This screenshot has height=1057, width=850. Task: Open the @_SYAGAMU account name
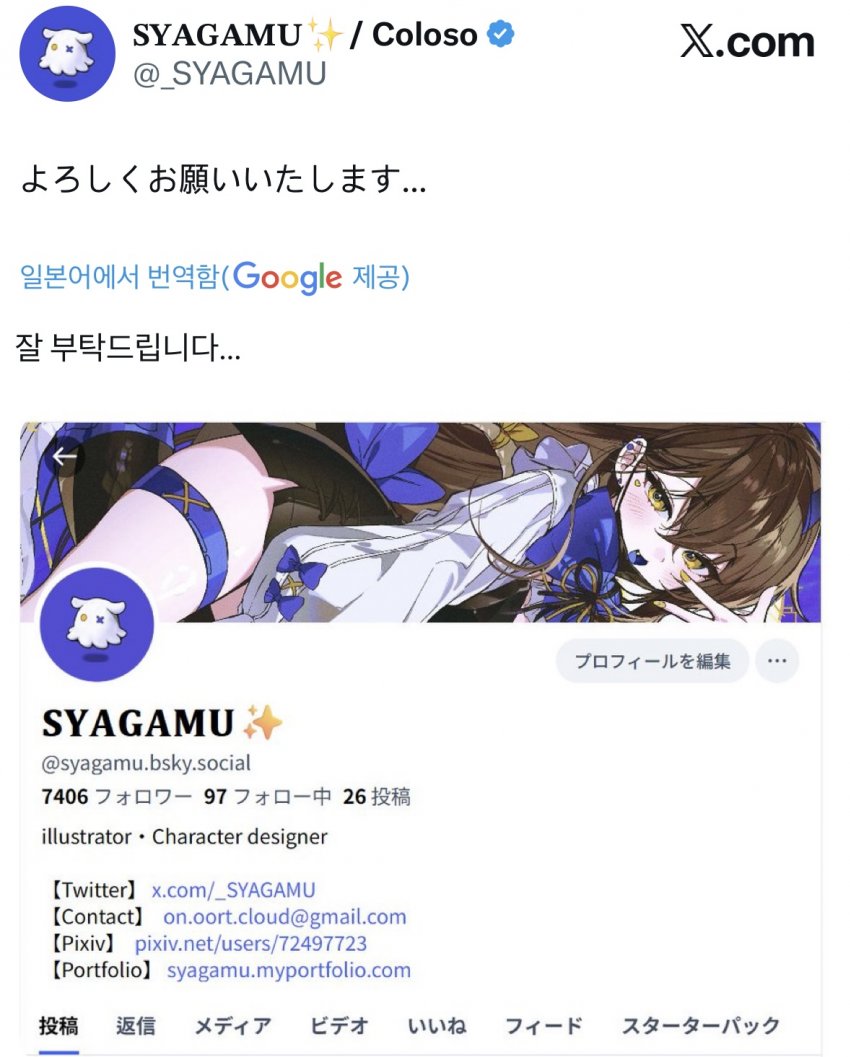click(229, 73)
